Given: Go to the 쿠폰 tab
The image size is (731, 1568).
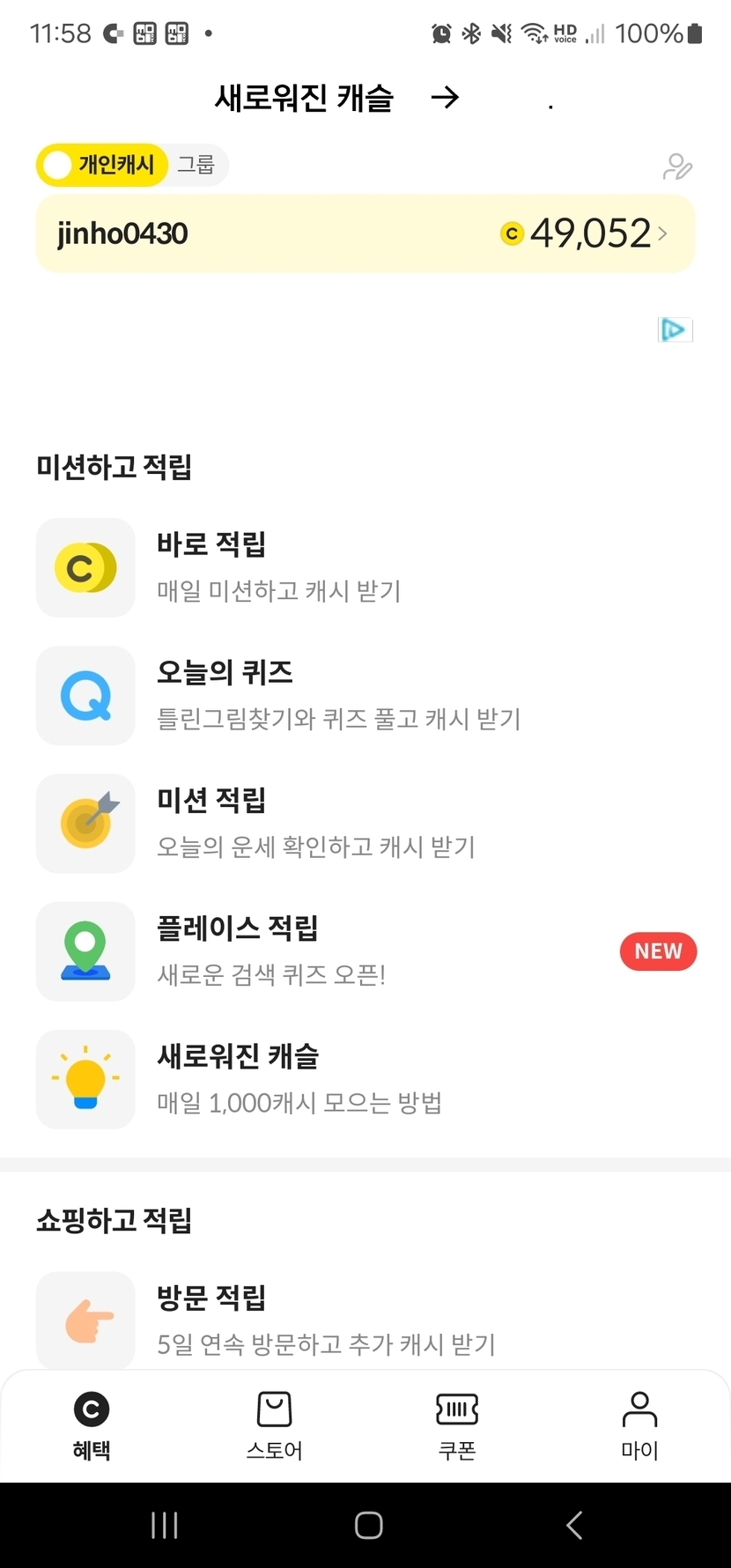Looking at the screenshot, I should point(457,1427).
